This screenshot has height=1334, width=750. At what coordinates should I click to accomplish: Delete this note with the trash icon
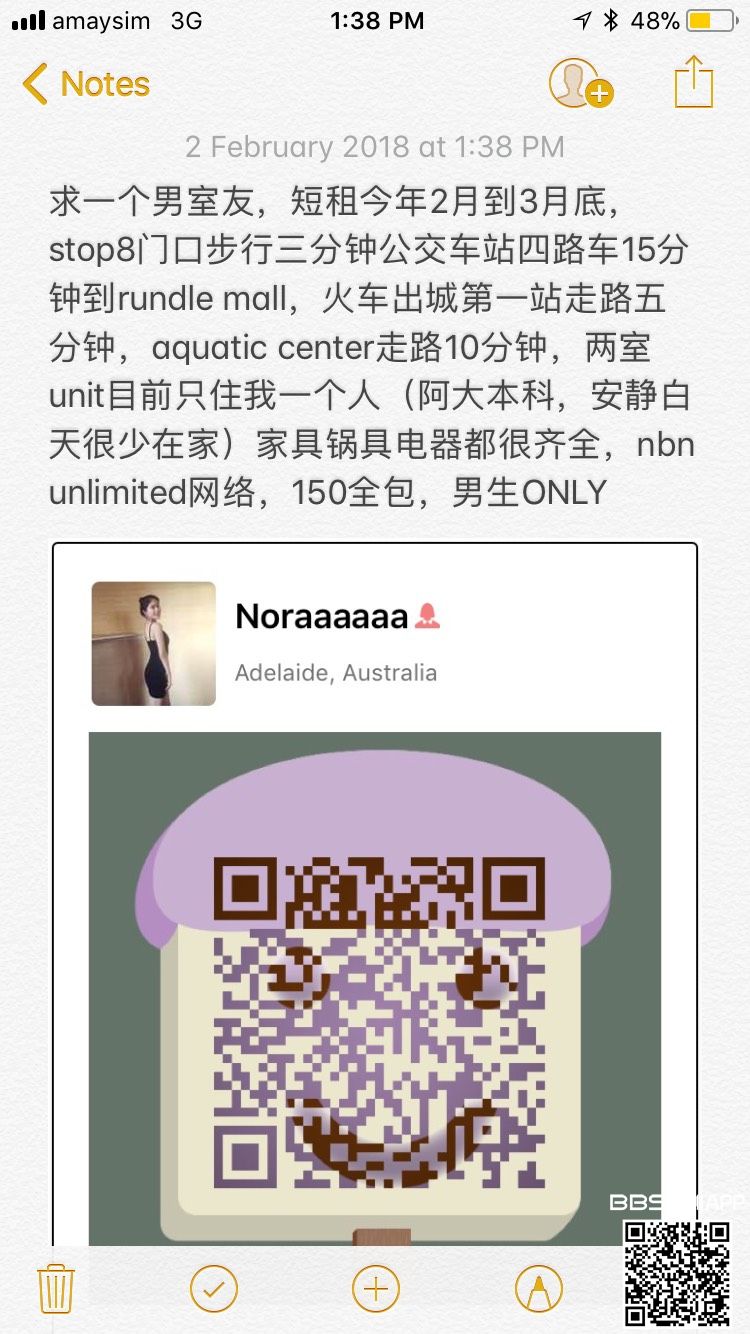pos(55,1289)
